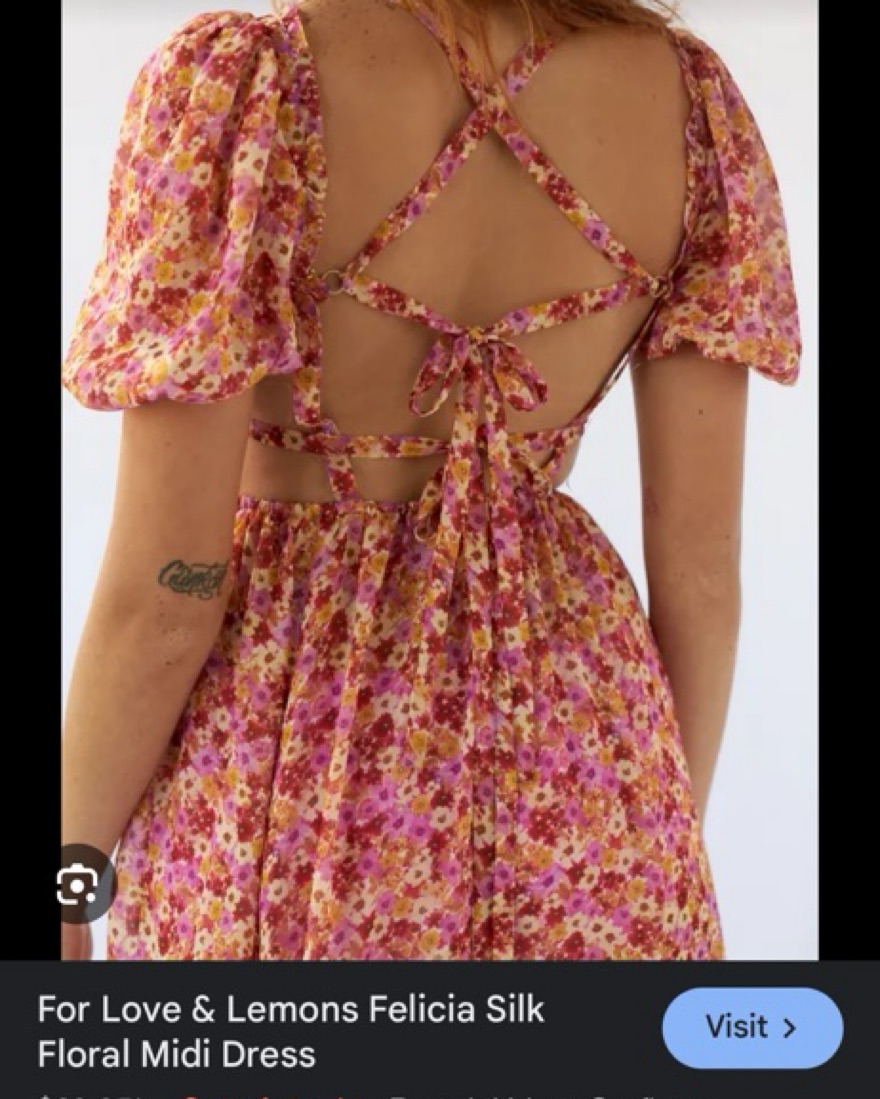Tap the Visit button

[752, 1028]
